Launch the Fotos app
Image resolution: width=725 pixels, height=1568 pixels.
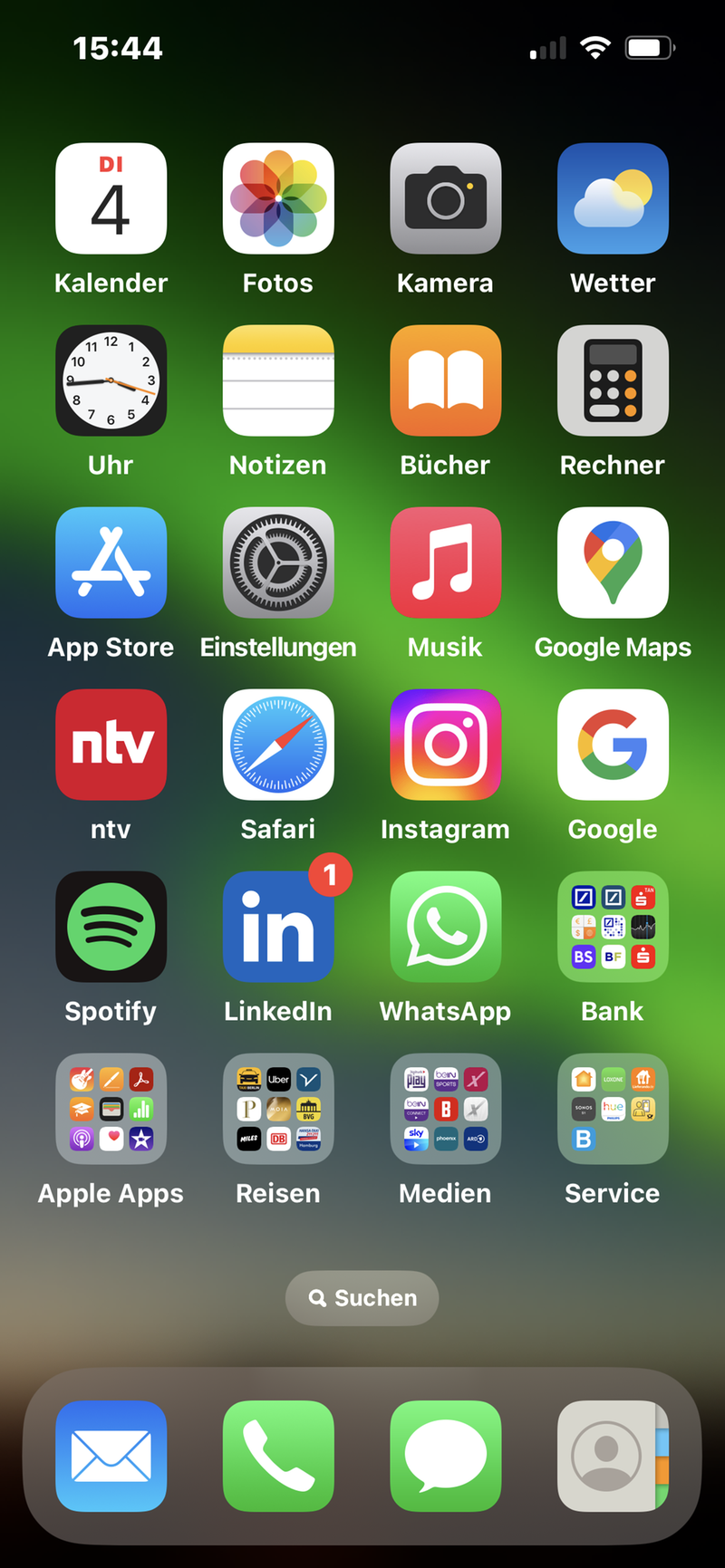click(x=278, y=198)
